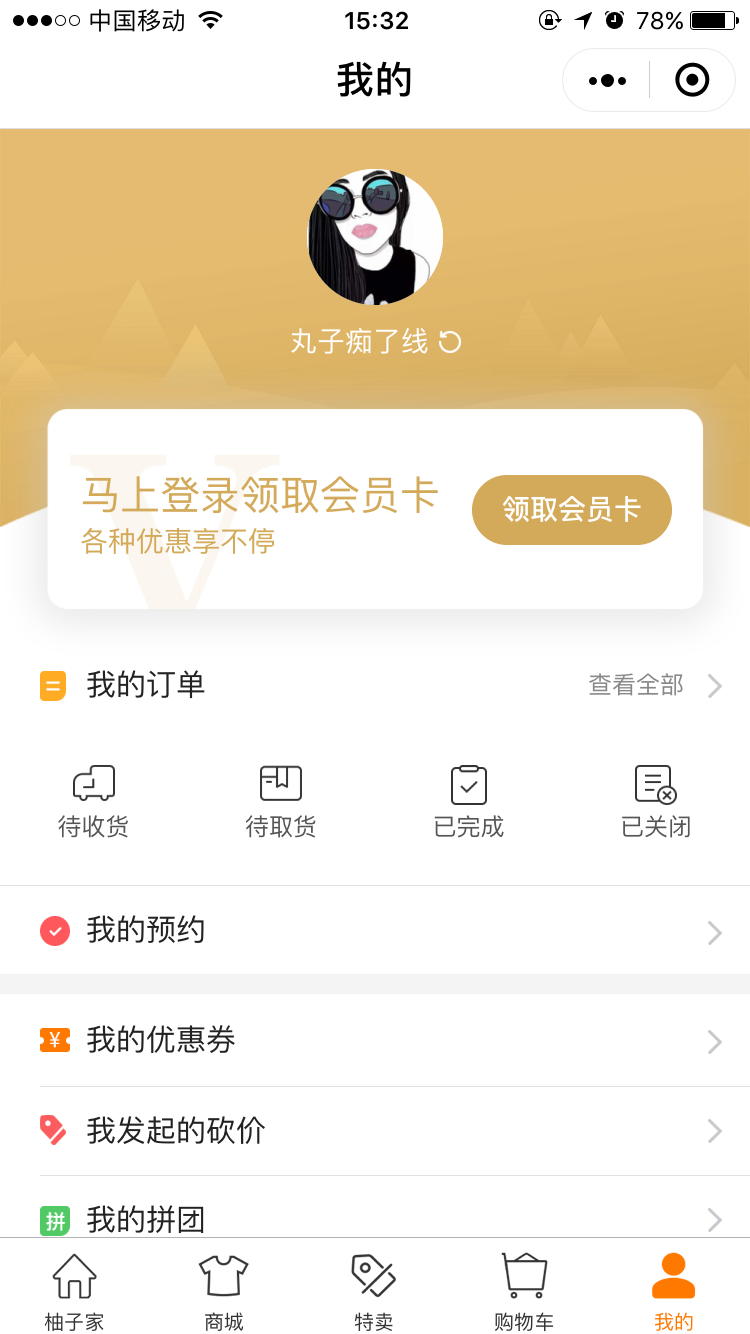
Task: Switch to the 柚子家 home tab
Action: (75, 1291)
